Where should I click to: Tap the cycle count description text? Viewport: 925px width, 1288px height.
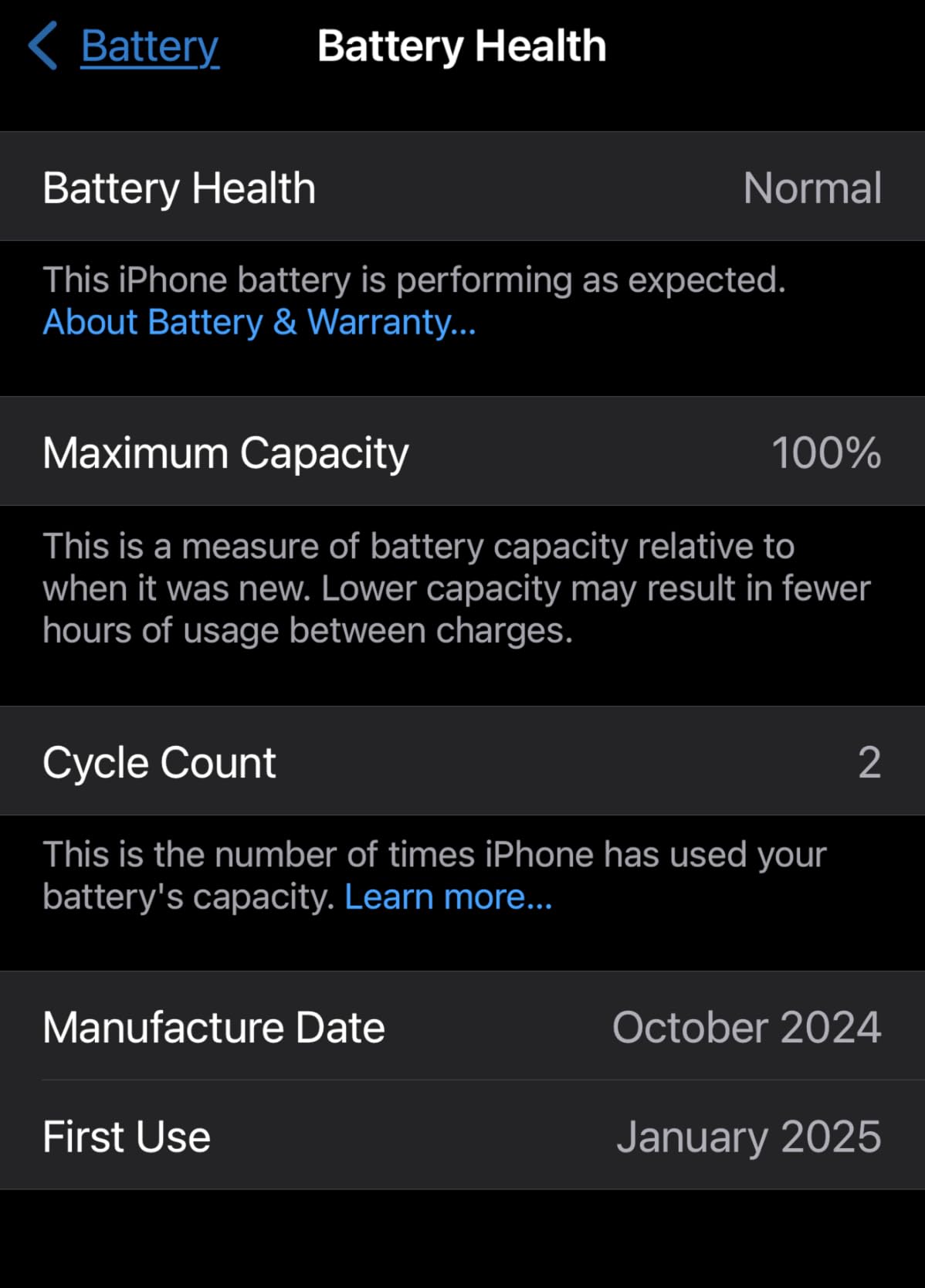[434, 854]
